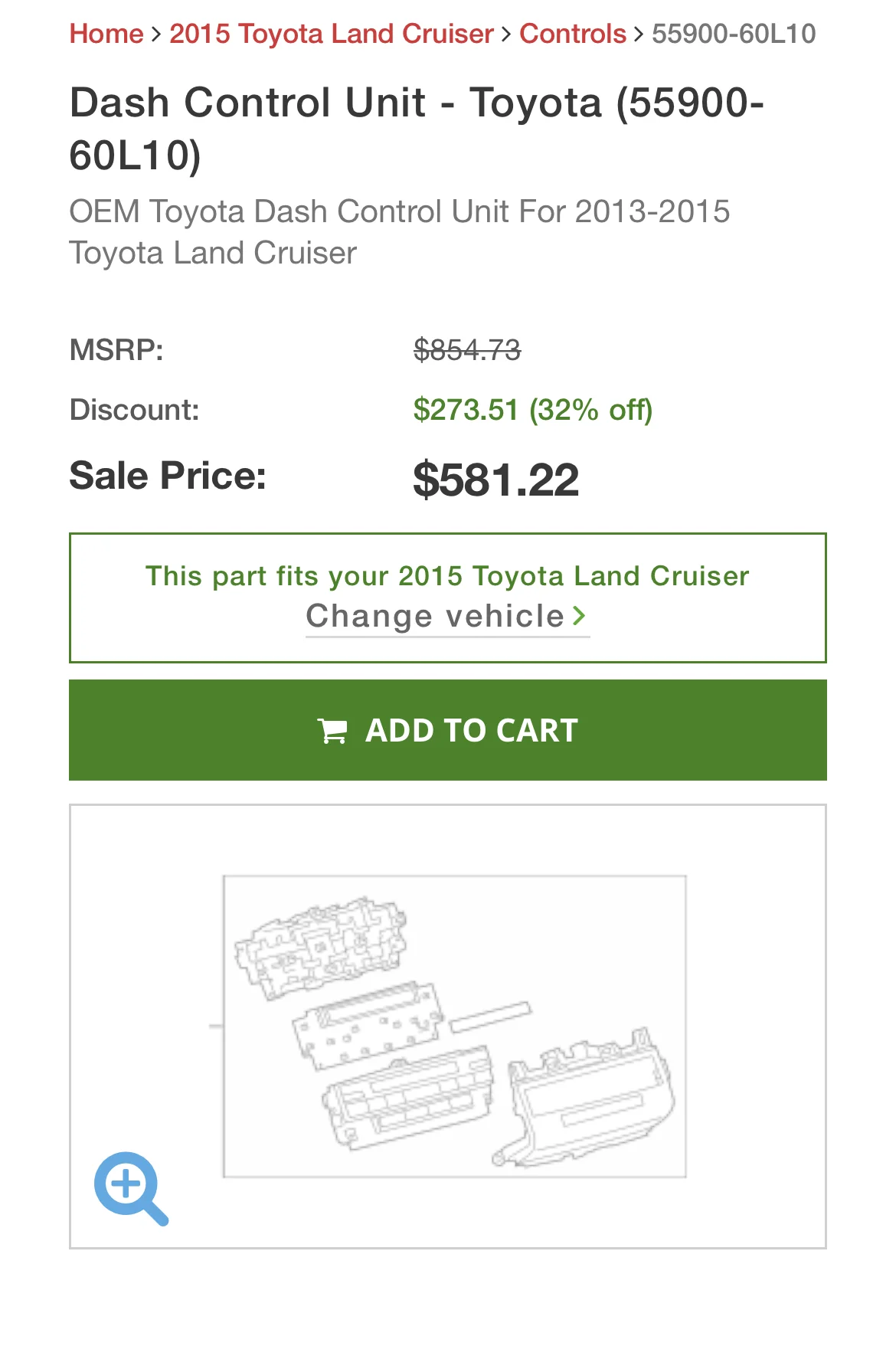Go to the Home breadcrumb link
This screenshot has width=896, height=1359.
pos(106,34)
